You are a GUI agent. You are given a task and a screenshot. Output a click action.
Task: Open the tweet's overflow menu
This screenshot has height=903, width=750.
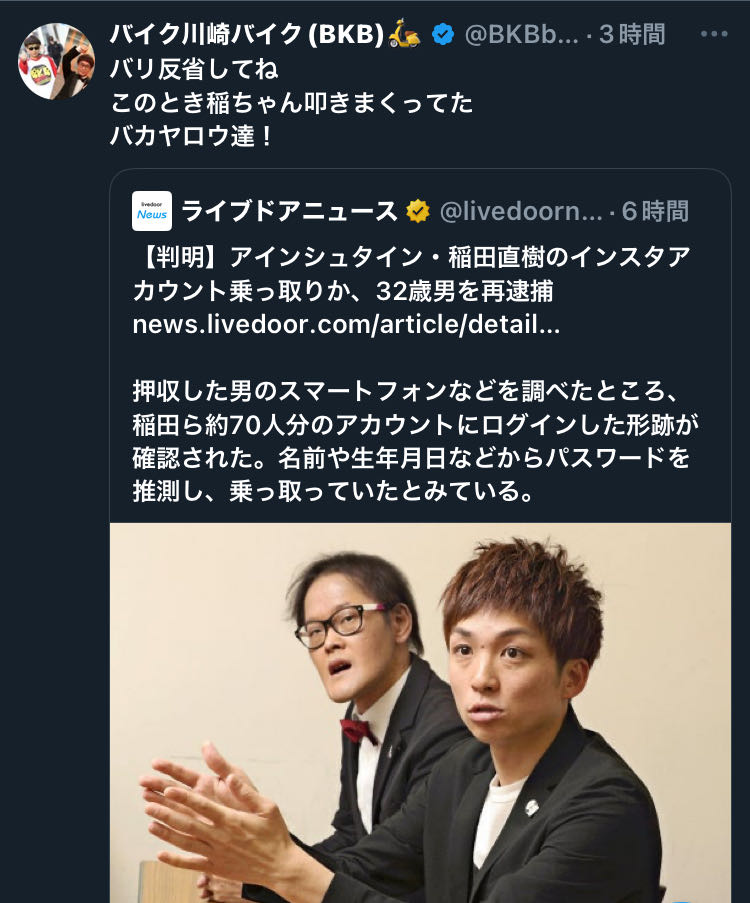[x=714, y=34]
